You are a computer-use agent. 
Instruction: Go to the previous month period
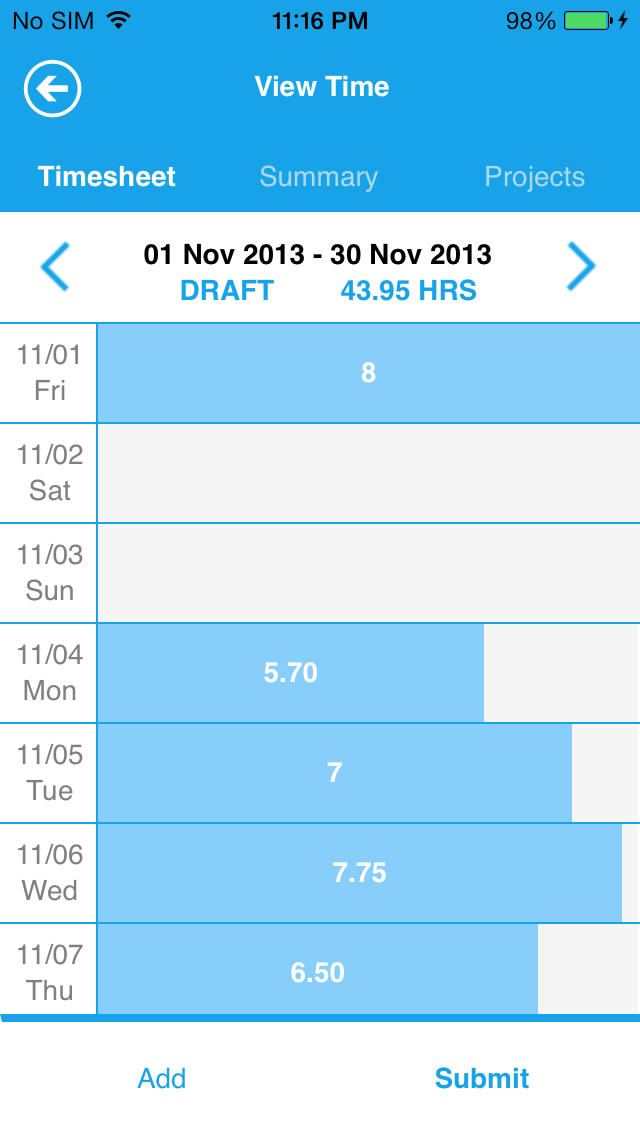(55, 267)
